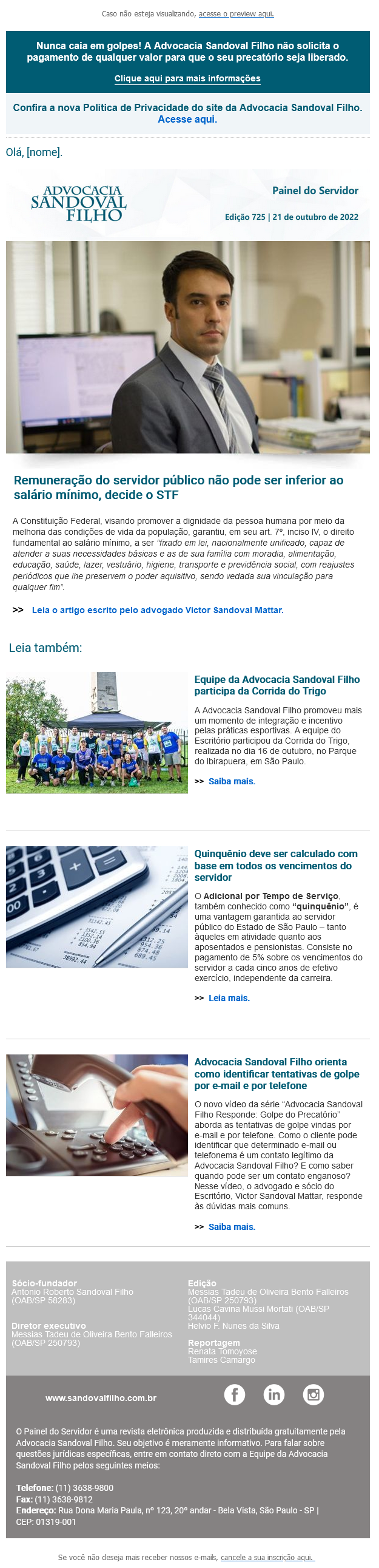Tap 'cancele a sua inscrição aqui' unsubscribe link
This screenshot has width=379, height=1568.
[267, 1557]
